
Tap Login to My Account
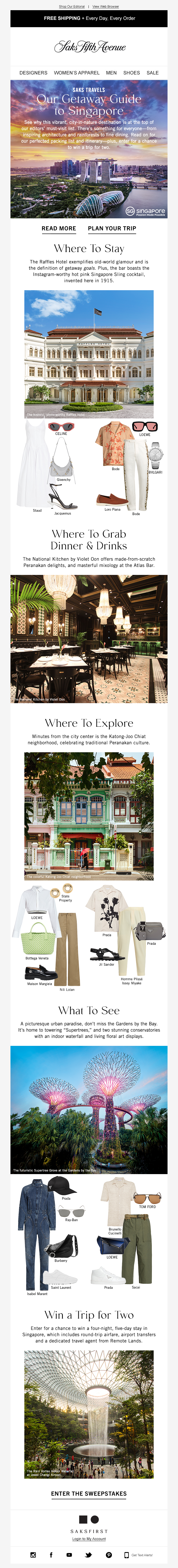tap(89, 1539)
